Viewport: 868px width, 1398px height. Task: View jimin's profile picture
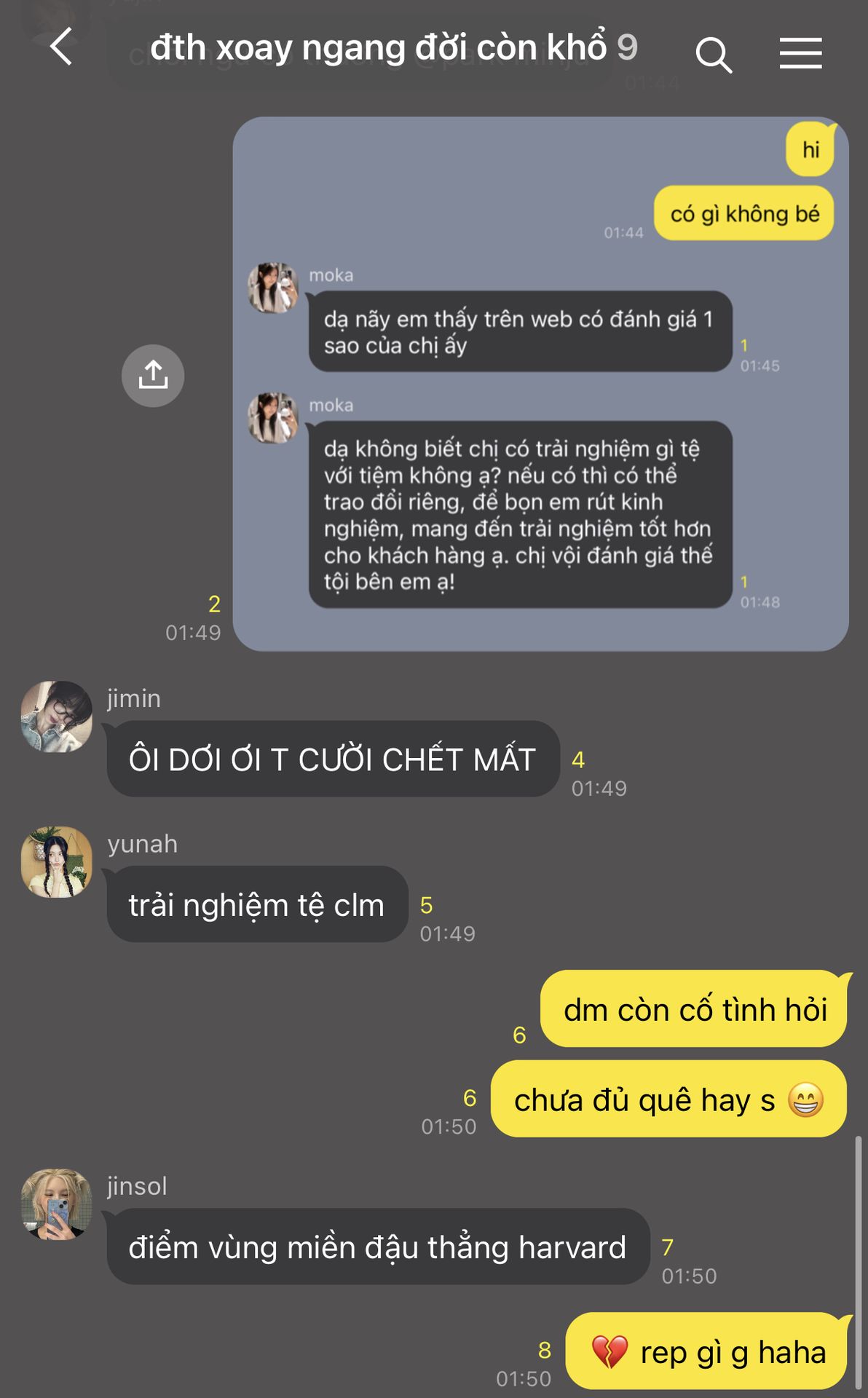(57, 716)
